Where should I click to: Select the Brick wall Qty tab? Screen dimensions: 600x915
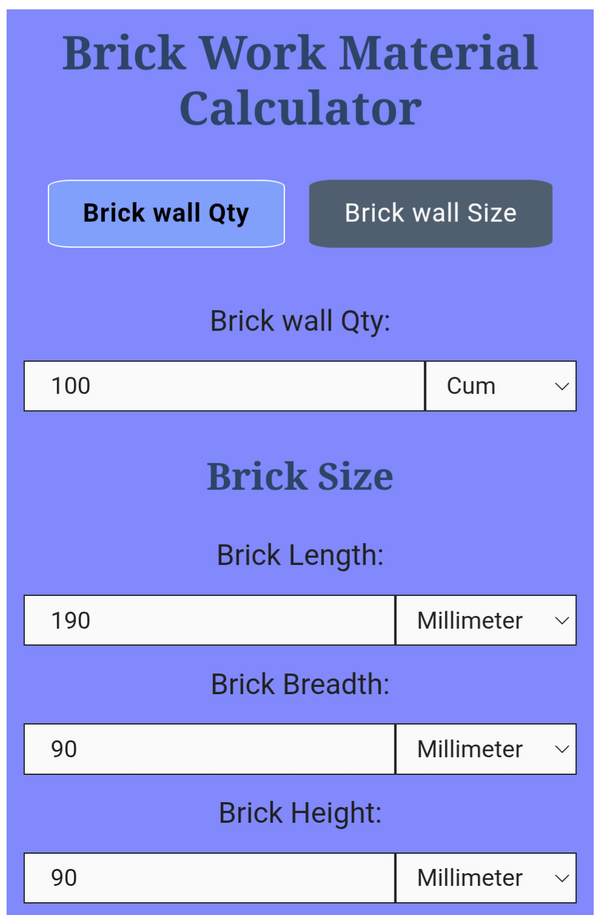166,213
